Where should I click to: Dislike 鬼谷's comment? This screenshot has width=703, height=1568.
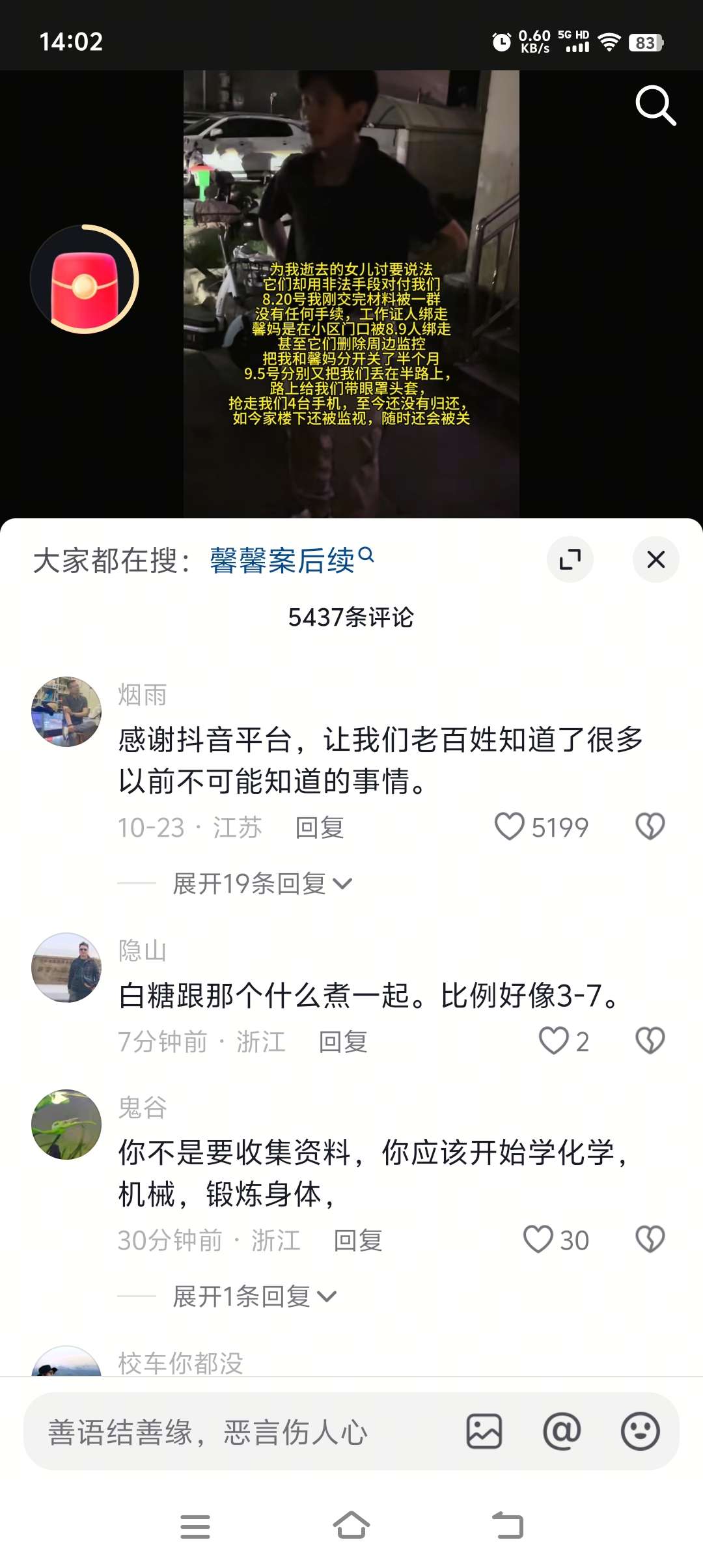[650, 1239]
